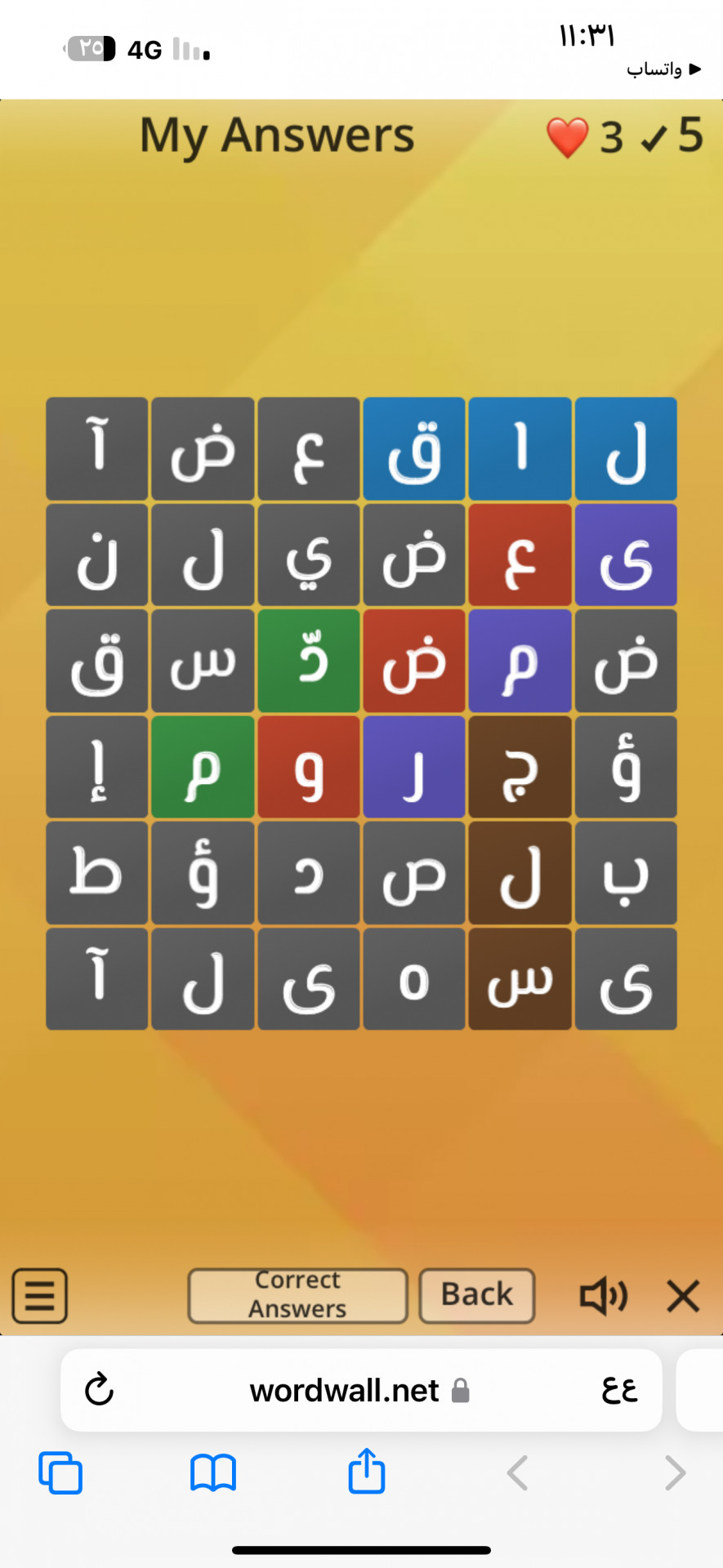Show the Correct Answers
This screenshot has height=1568, width=723.
click(x=297, y=1295)
